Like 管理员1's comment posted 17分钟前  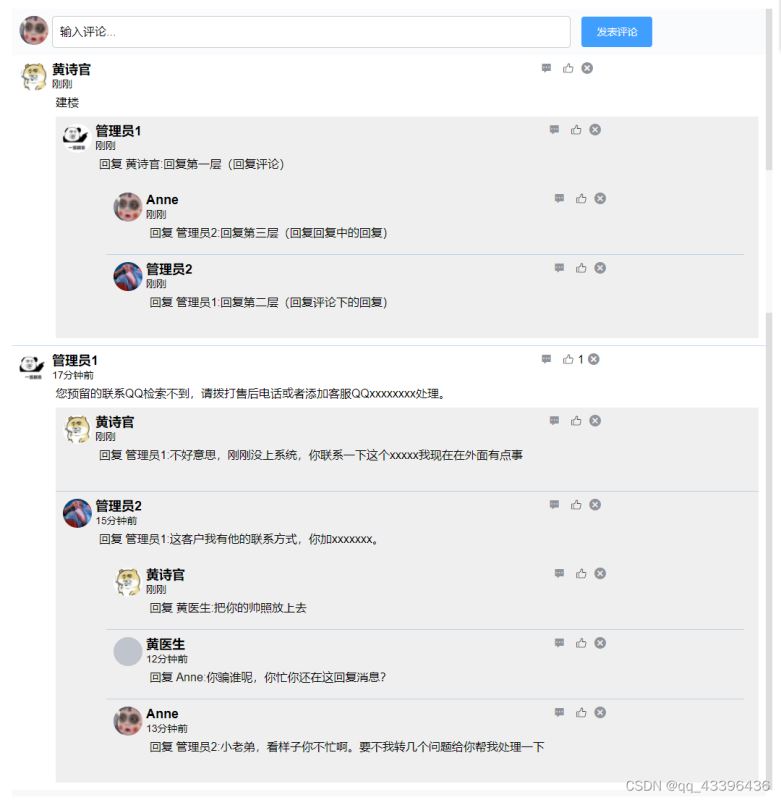click(x=568, y=359)
